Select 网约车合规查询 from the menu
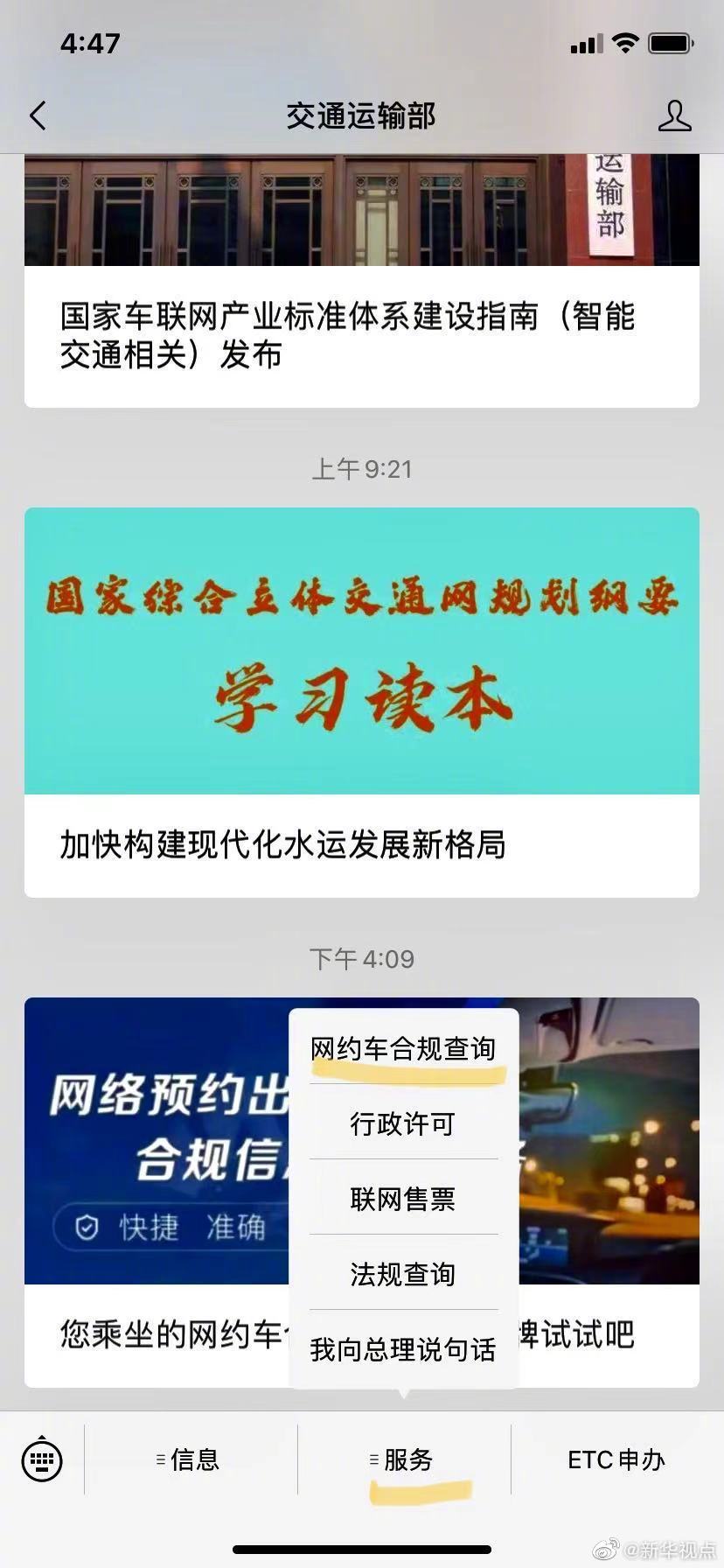 pos(403,1048)
